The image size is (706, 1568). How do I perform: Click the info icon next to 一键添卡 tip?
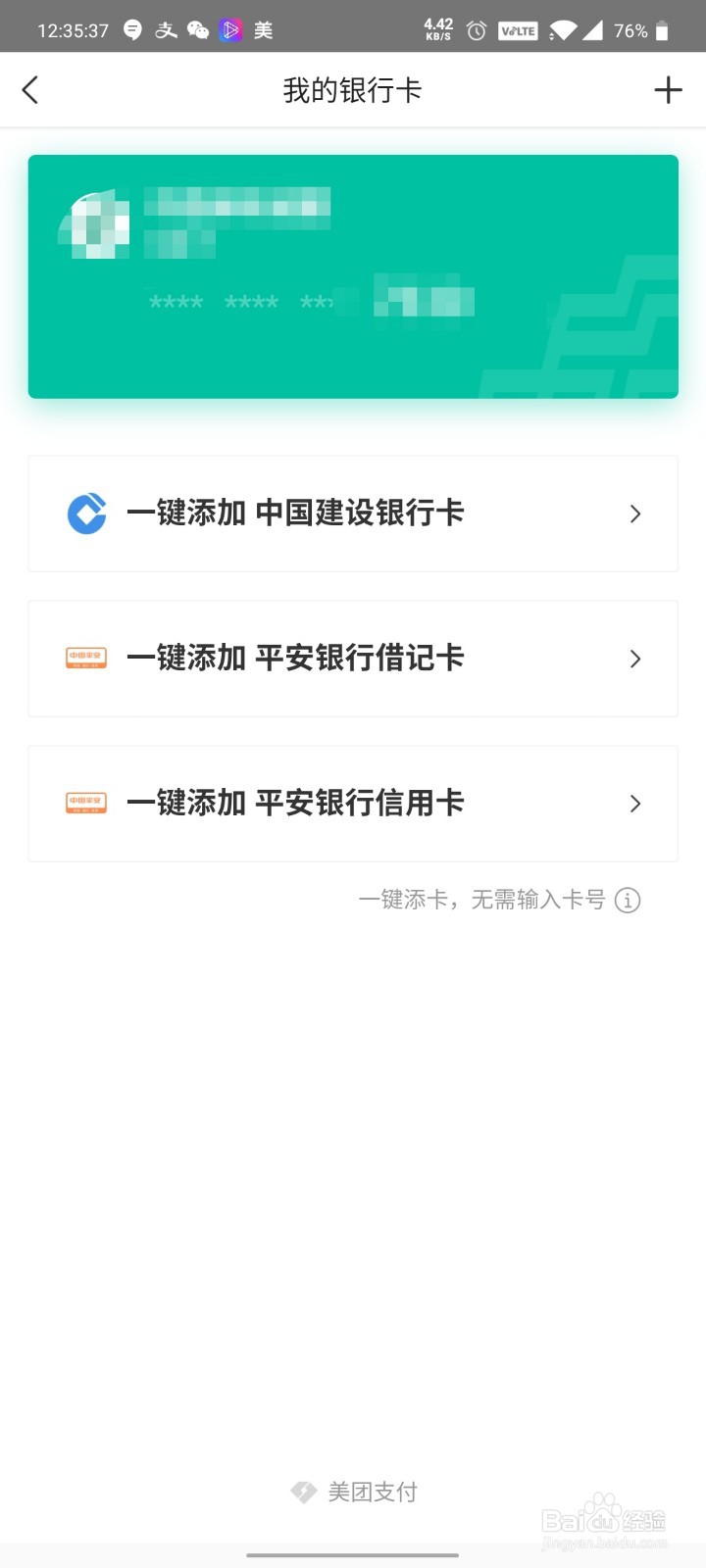628,900
